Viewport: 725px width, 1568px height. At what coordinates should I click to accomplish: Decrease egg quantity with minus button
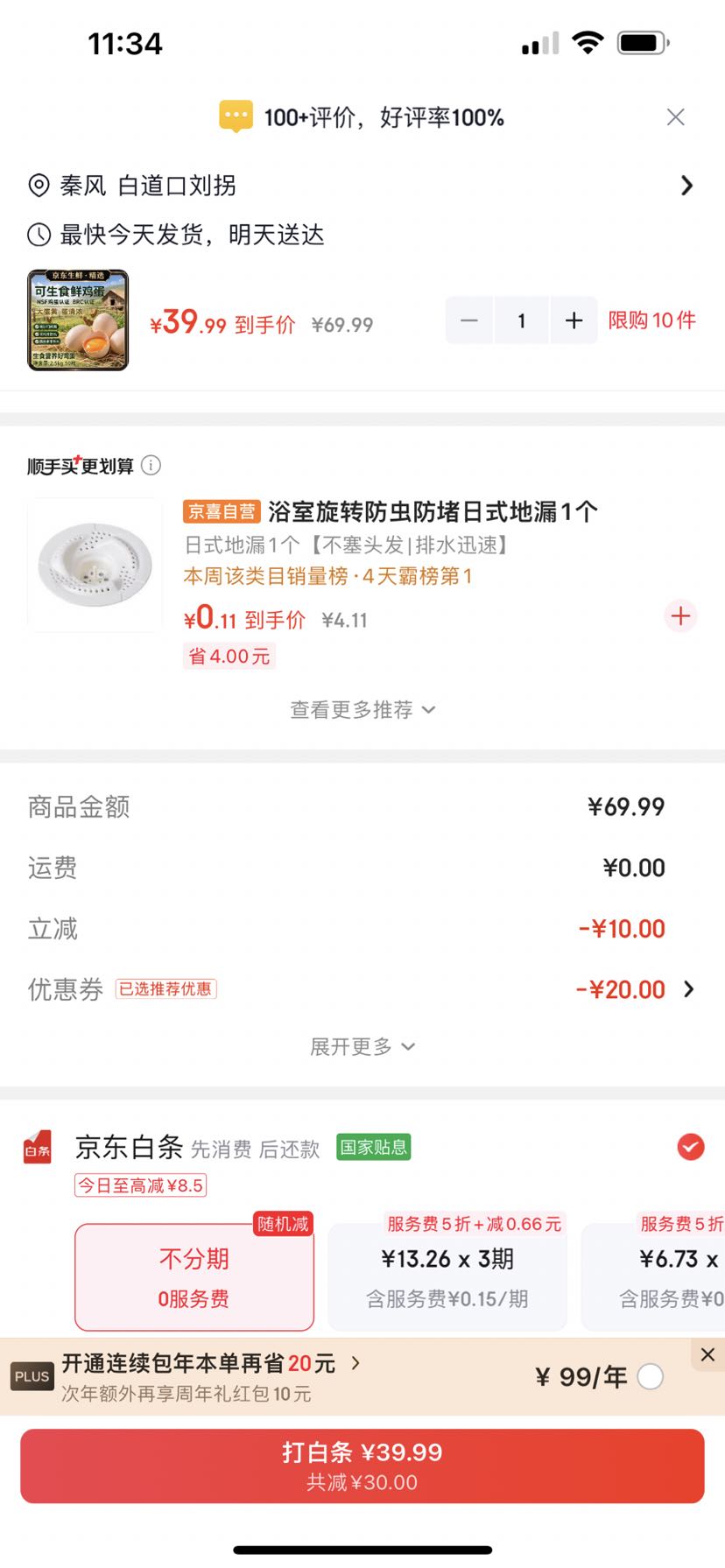click(x=469, y=320)
